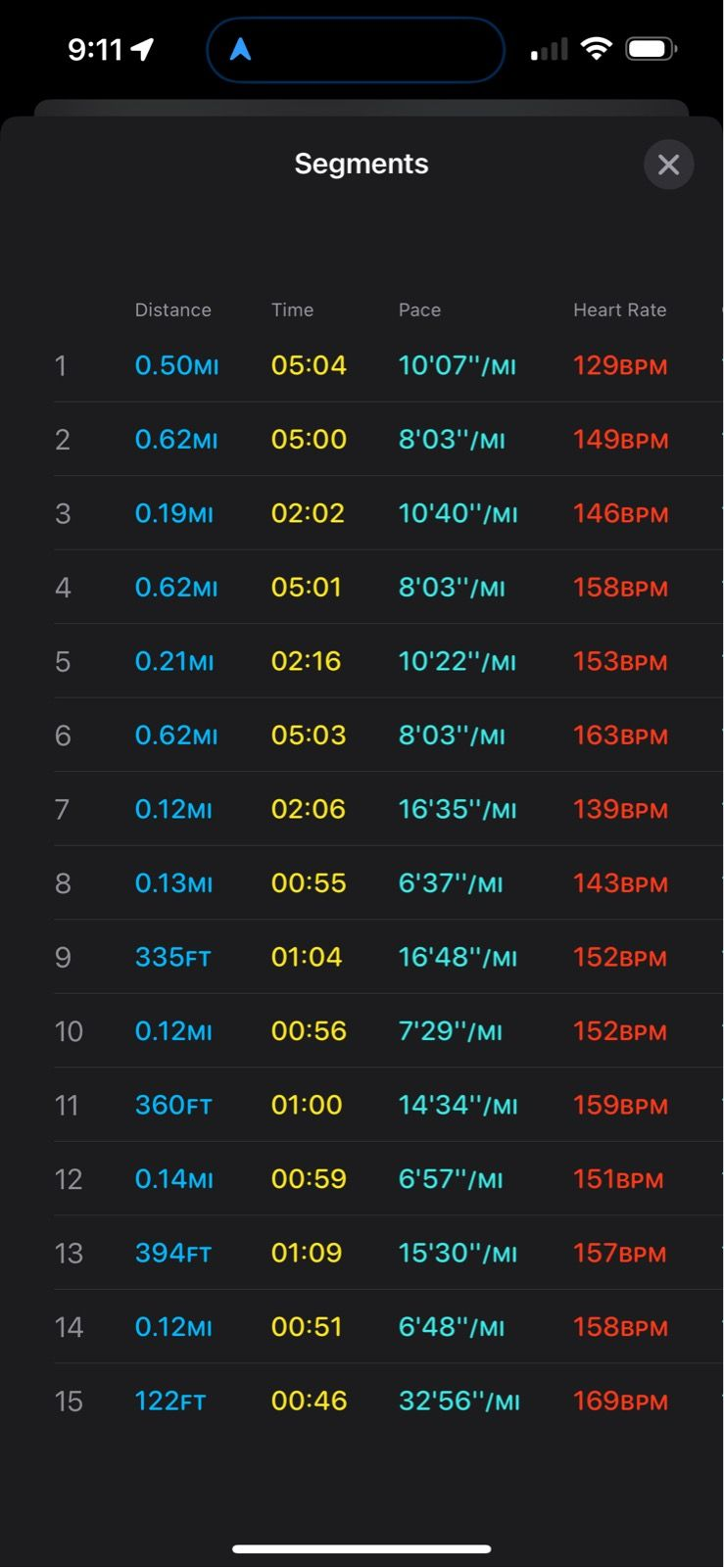Close the Segments sheet
724x1568 pixels.
668,165
